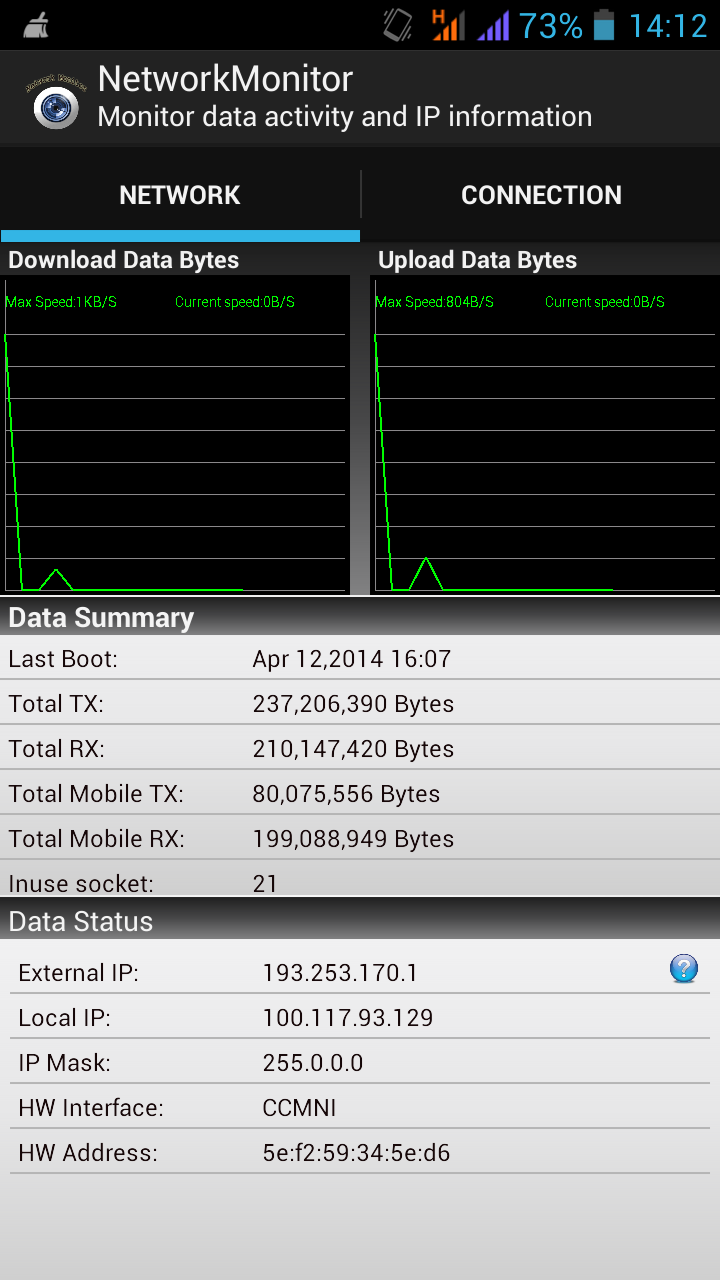The image size is (720, 1280).
Task: Select the NETWORK tab
Action: point(180,195)
